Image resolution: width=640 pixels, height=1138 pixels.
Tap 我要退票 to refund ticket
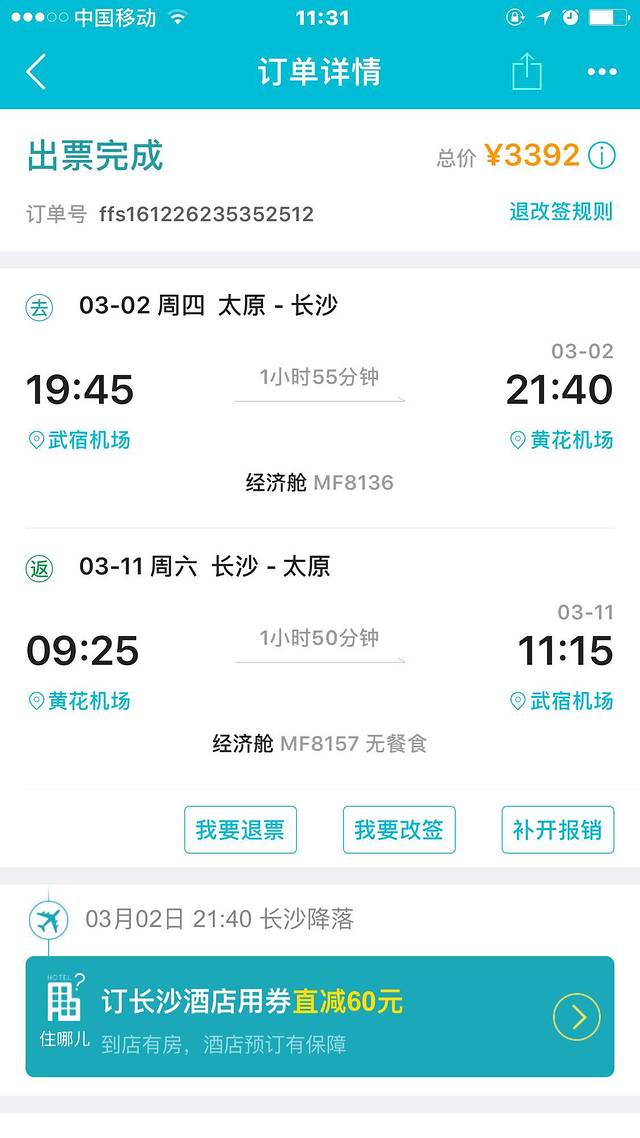[x=240, y=830]
